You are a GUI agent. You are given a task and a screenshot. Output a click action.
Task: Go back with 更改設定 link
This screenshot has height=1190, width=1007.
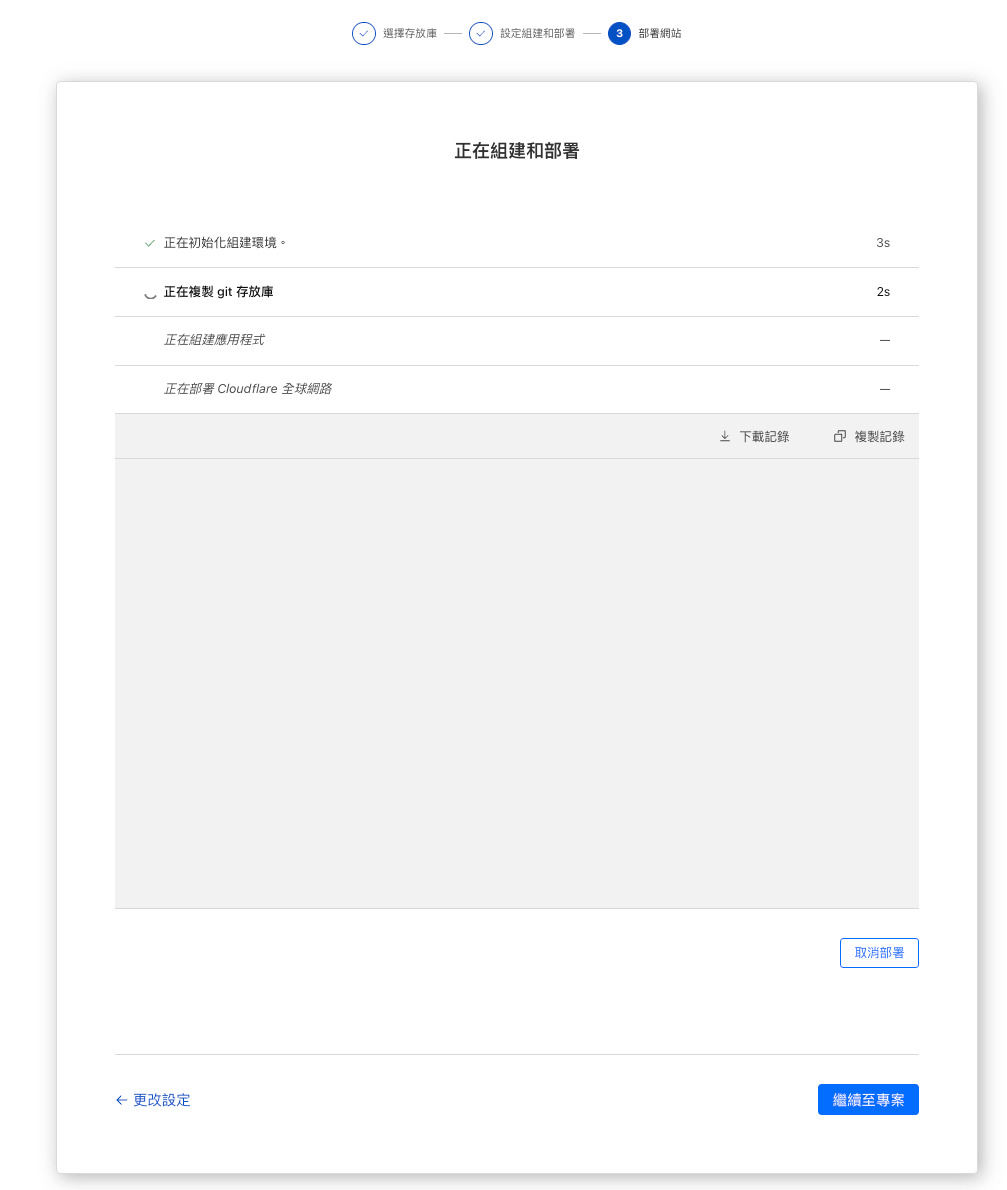coord(153,1100)
